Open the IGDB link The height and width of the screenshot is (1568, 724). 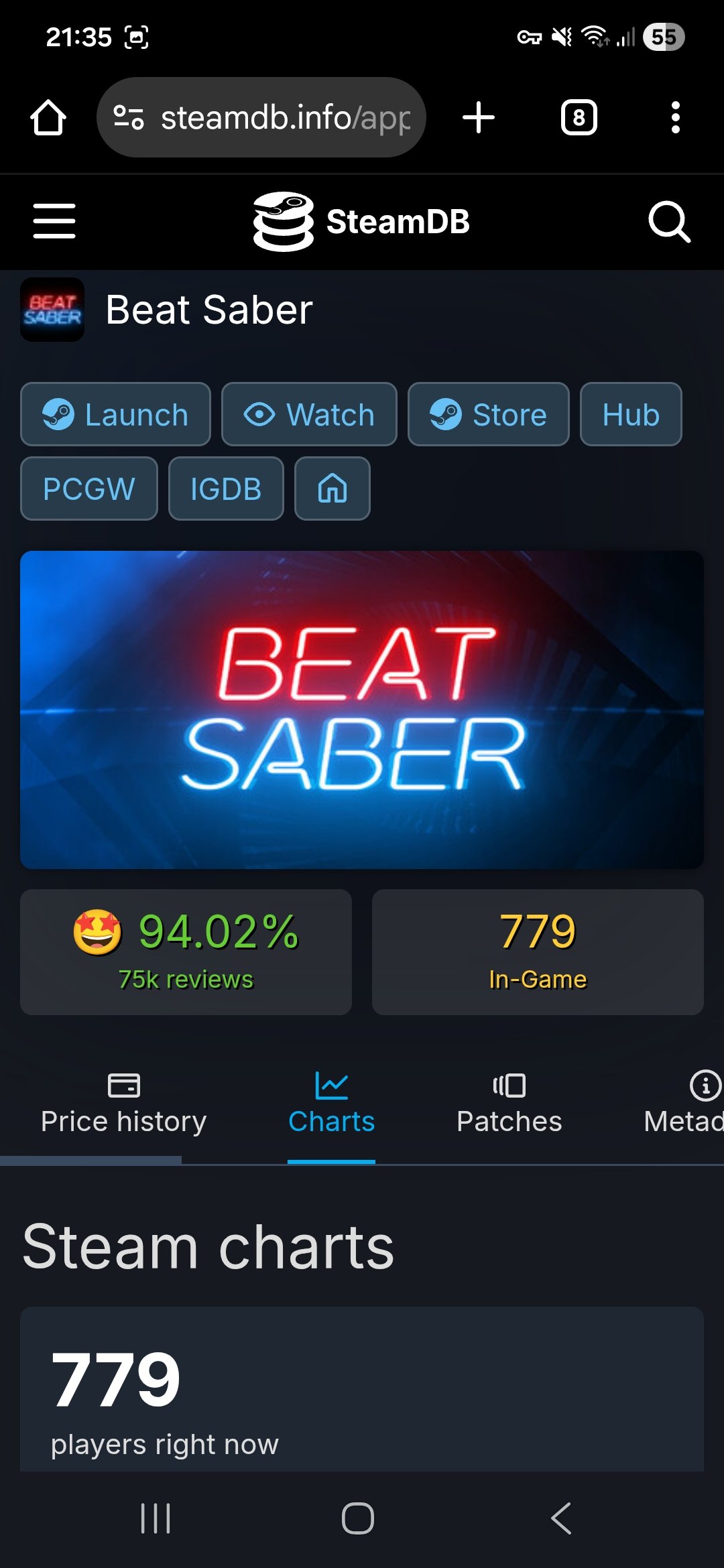[x=226, y=488]
